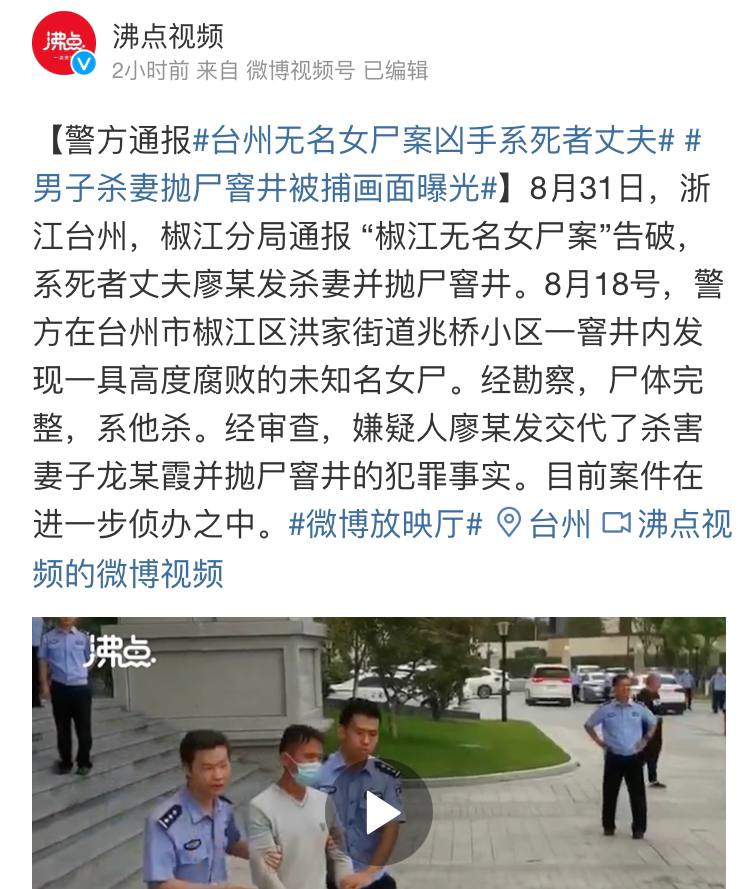Image resolution: width=750 pixels, height=889 pixels.
Task: Tap the 微博视频号 source link
Action: pyautogui.click(x=300, y=70)
